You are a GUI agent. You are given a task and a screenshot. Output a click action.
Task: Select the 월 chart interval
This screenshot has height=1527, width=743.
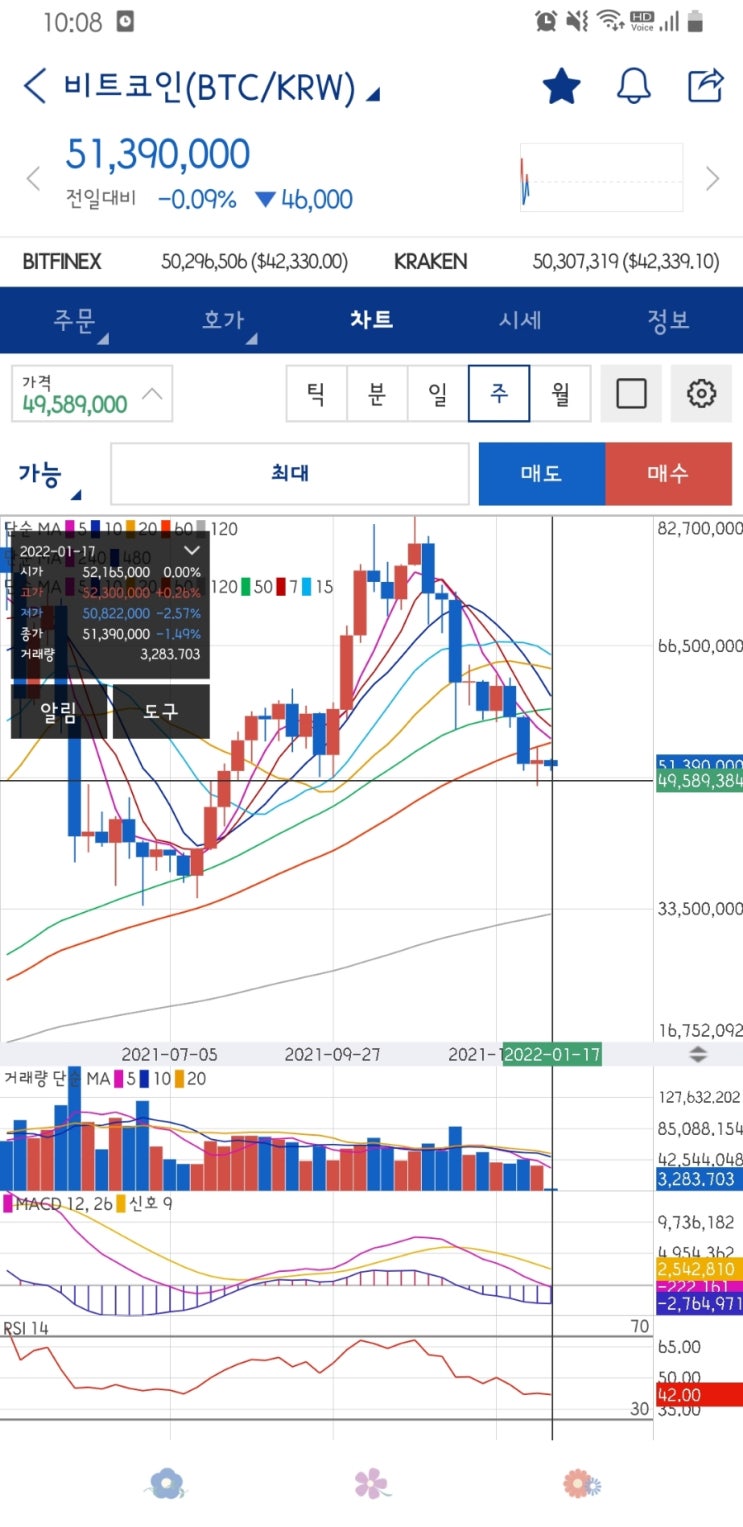561,394
